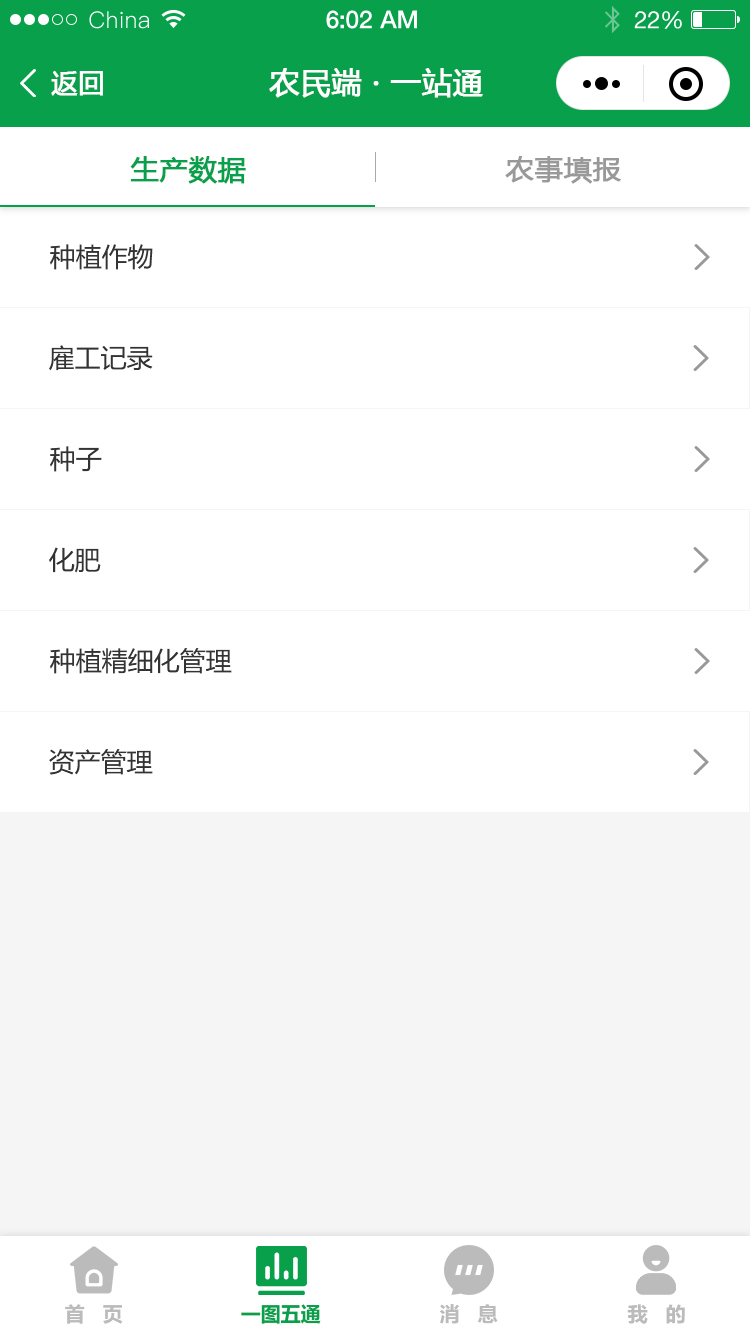Go to the 首页 tab
The width and height of the screenshot is (750, 1334).
pyautogui.click(x=94, y=1285)
